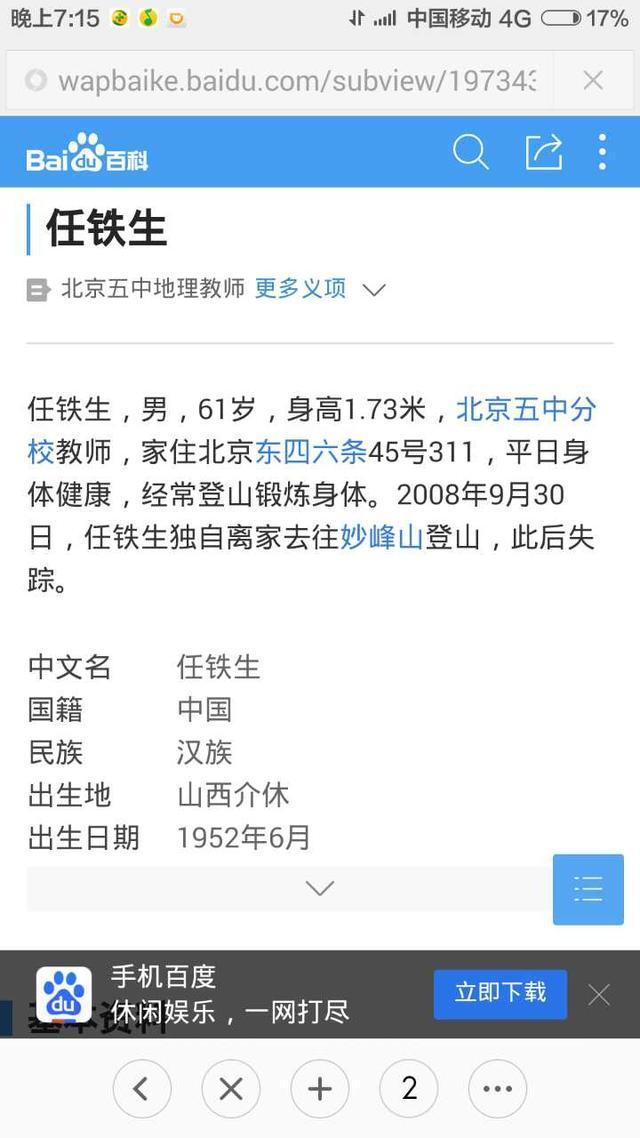Open the floating table of contents button
Screen dimensions: 640x1138
[588, 889]
